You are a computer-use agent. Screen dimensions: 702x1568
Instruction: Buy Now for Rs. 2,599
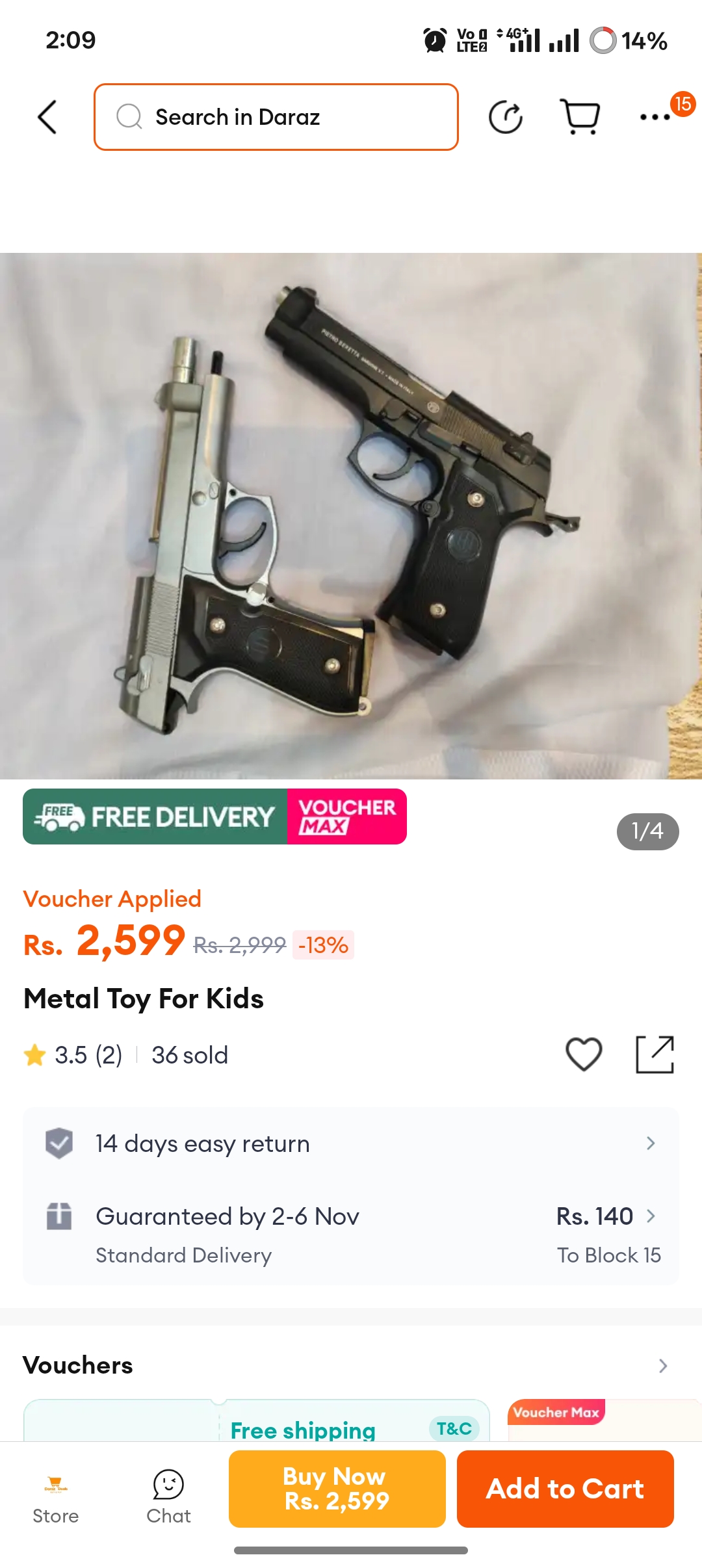click(337, 1489)
